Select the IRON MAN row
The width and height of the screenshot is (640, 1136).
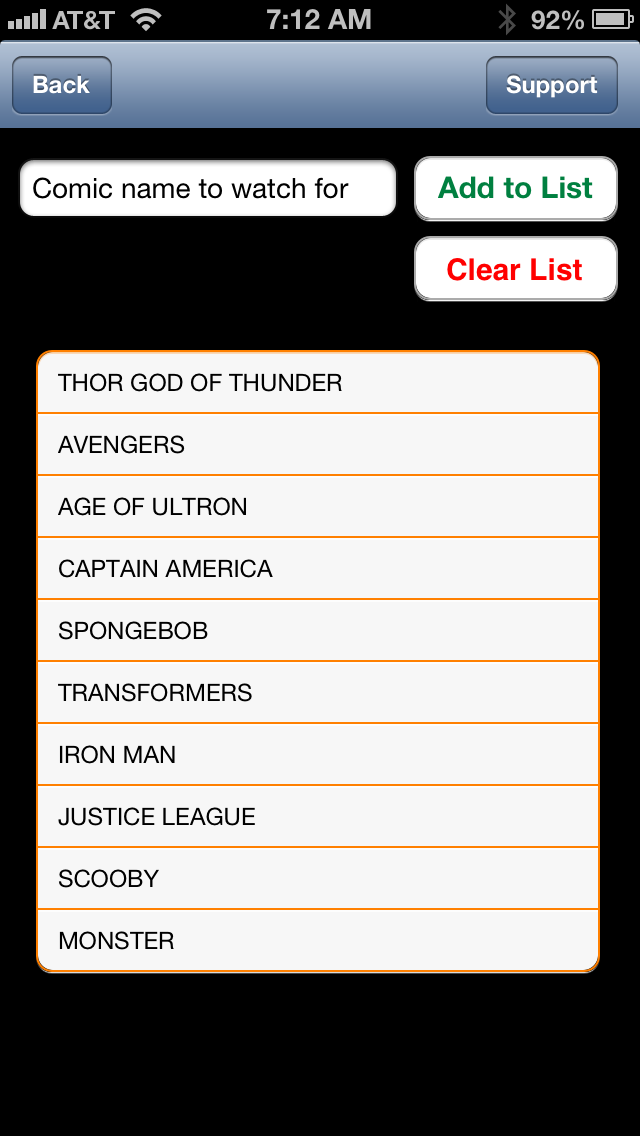point(318,754)
